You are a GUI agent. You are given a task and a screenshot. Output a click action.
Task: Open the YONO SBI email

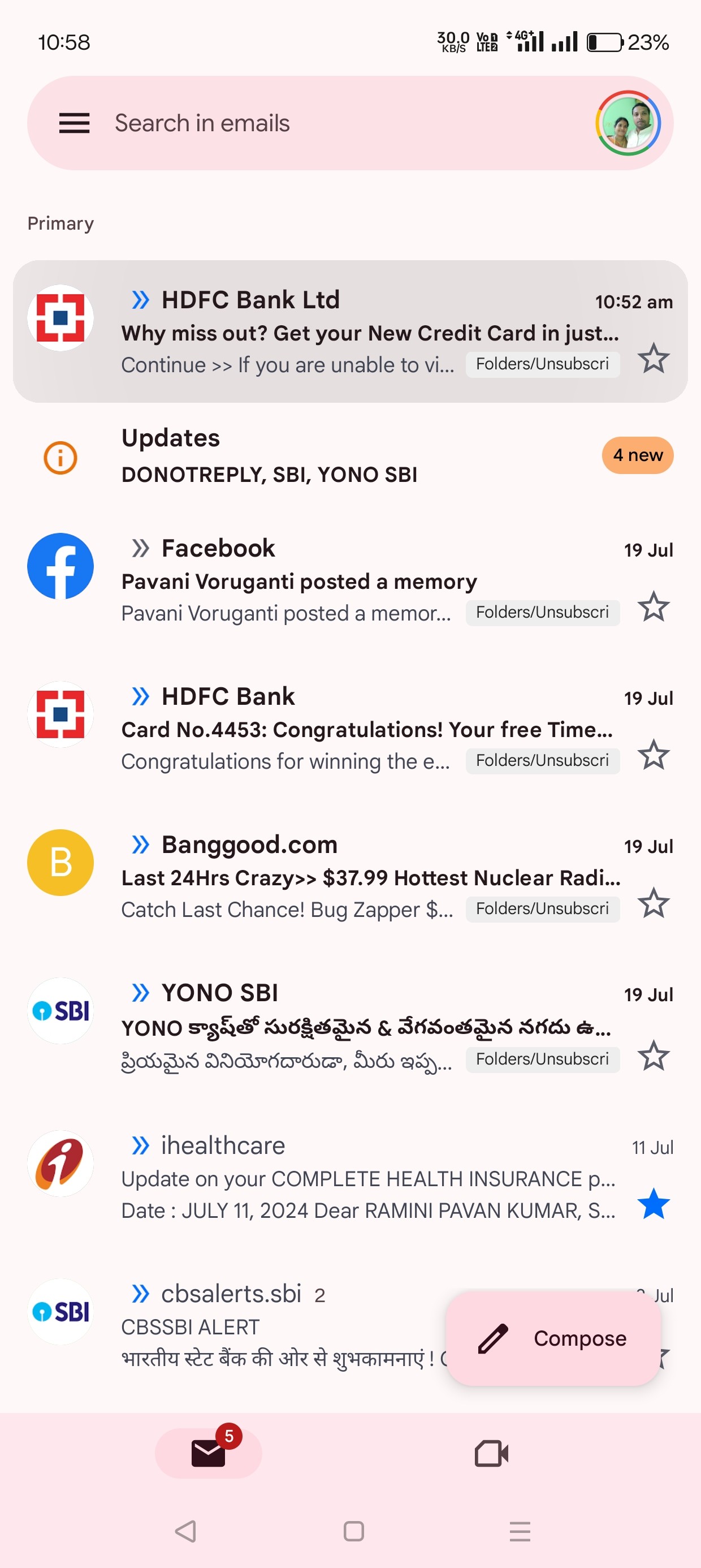(x=365, y=1027)
